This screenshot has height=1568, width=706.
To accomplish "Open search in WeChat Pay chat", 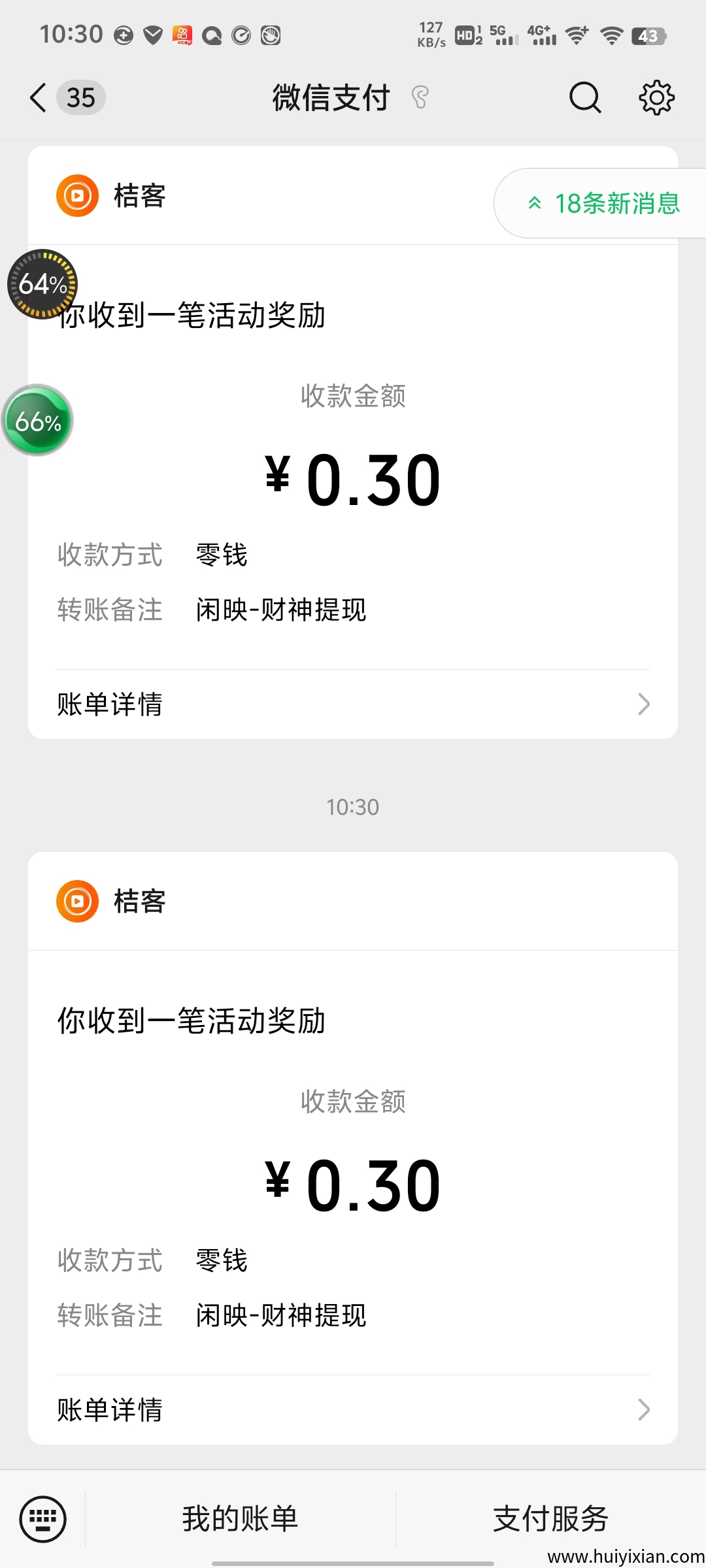I will click(584, 98).
